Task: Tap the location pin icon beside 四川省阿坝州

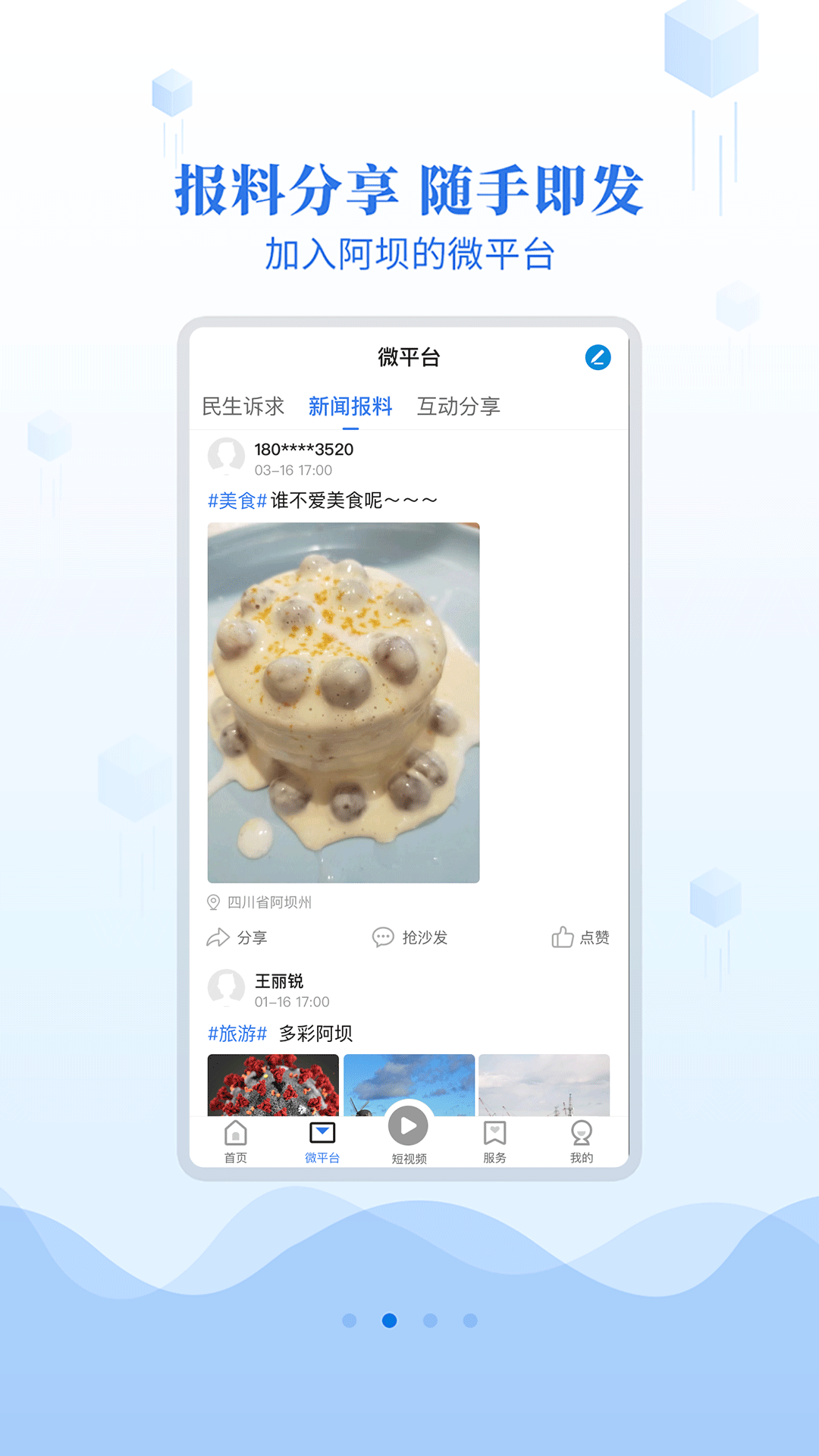Action: click(x=215, y=902)
